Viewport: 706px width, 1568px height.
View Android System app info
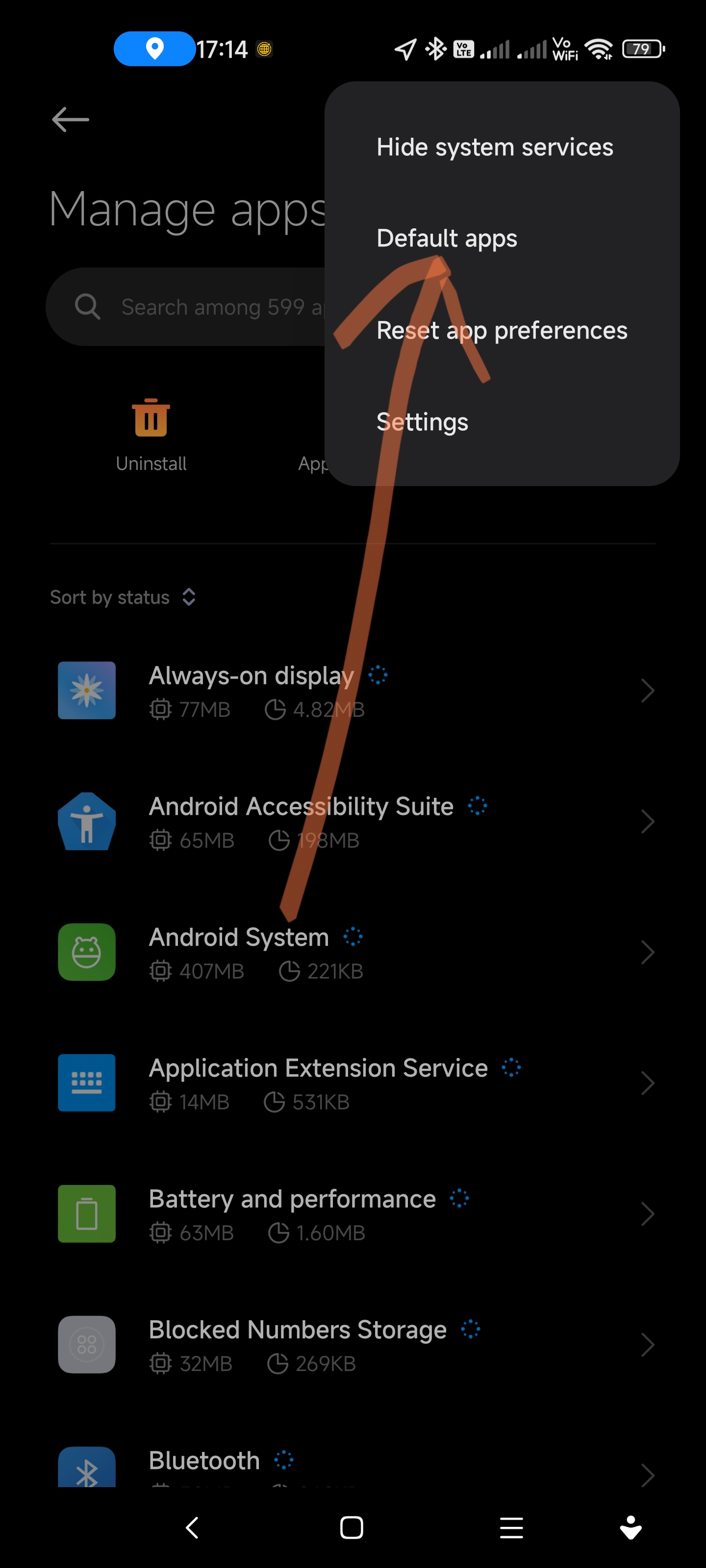point(353,953)
